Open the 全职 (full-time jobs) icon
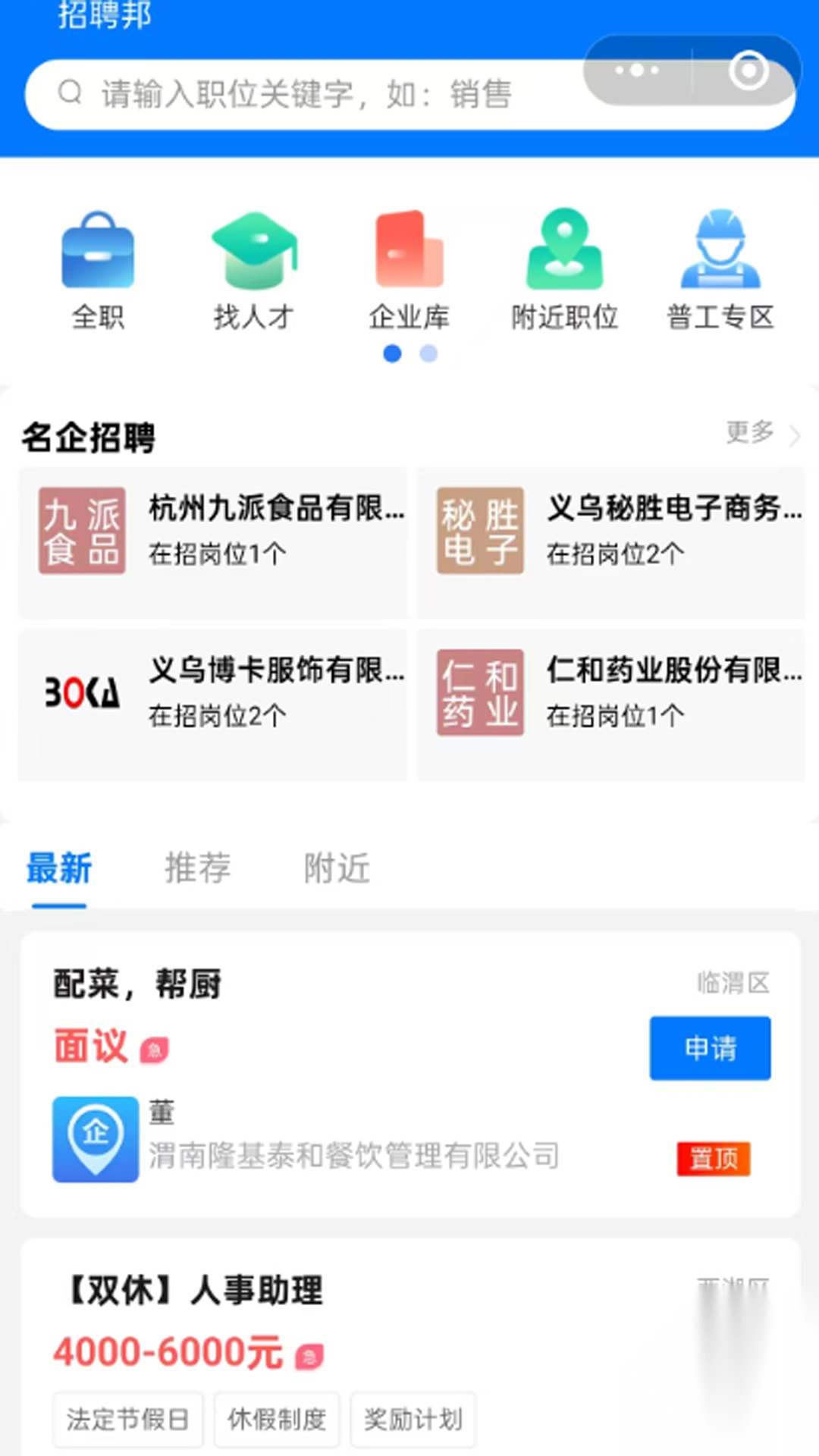The width and height of the screenshot is (819, 1456). click(96, 269)
